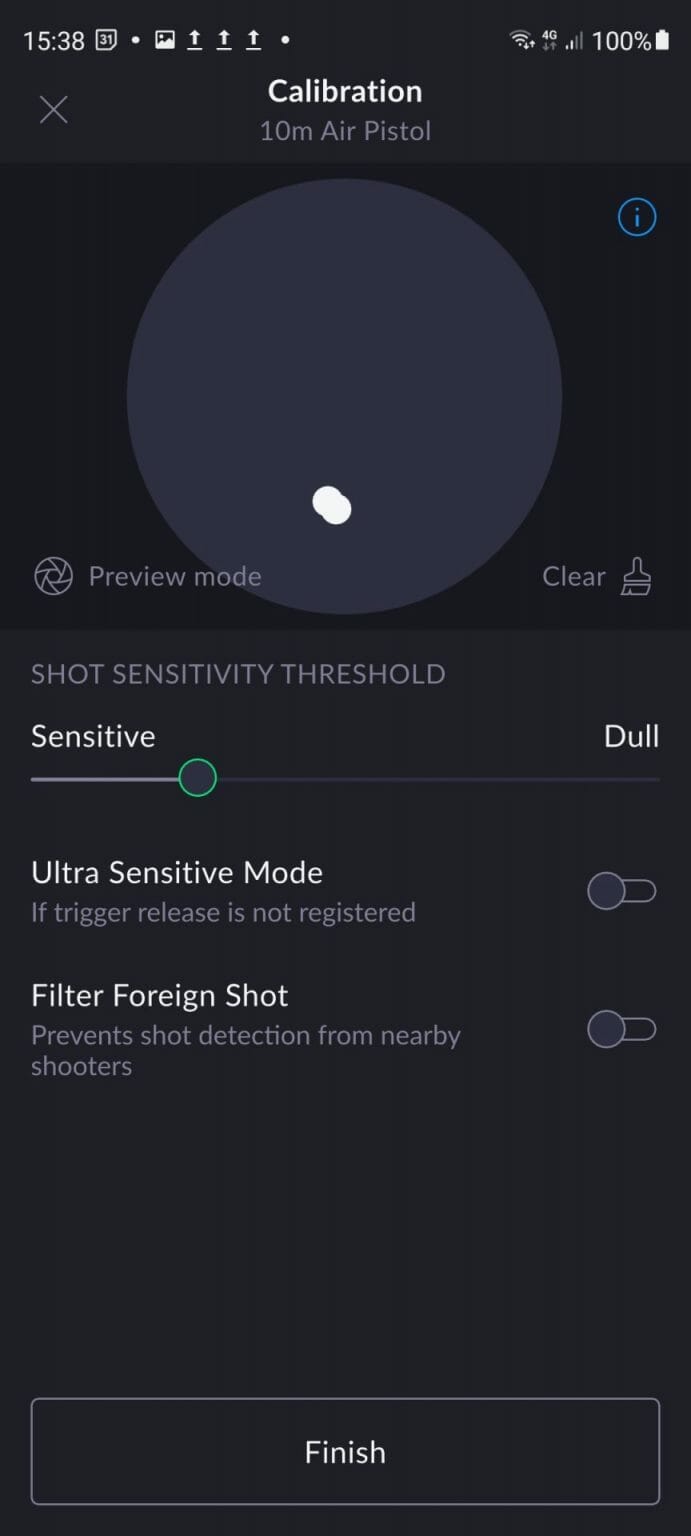Screen dimensions: 691x1536
Task: Enable Preview mode
Action: (148, 577)
